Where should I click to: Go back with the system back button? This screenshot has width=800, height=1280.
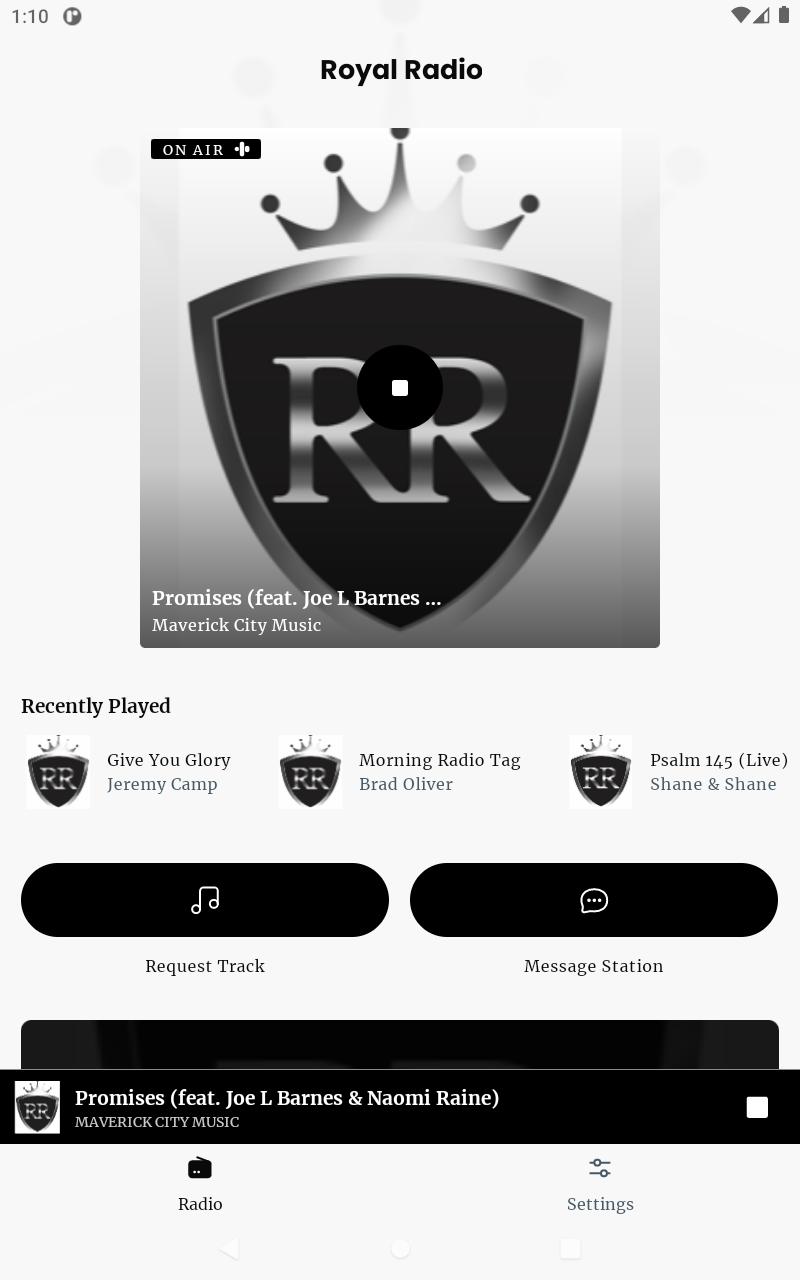[x=229, y=1248]
